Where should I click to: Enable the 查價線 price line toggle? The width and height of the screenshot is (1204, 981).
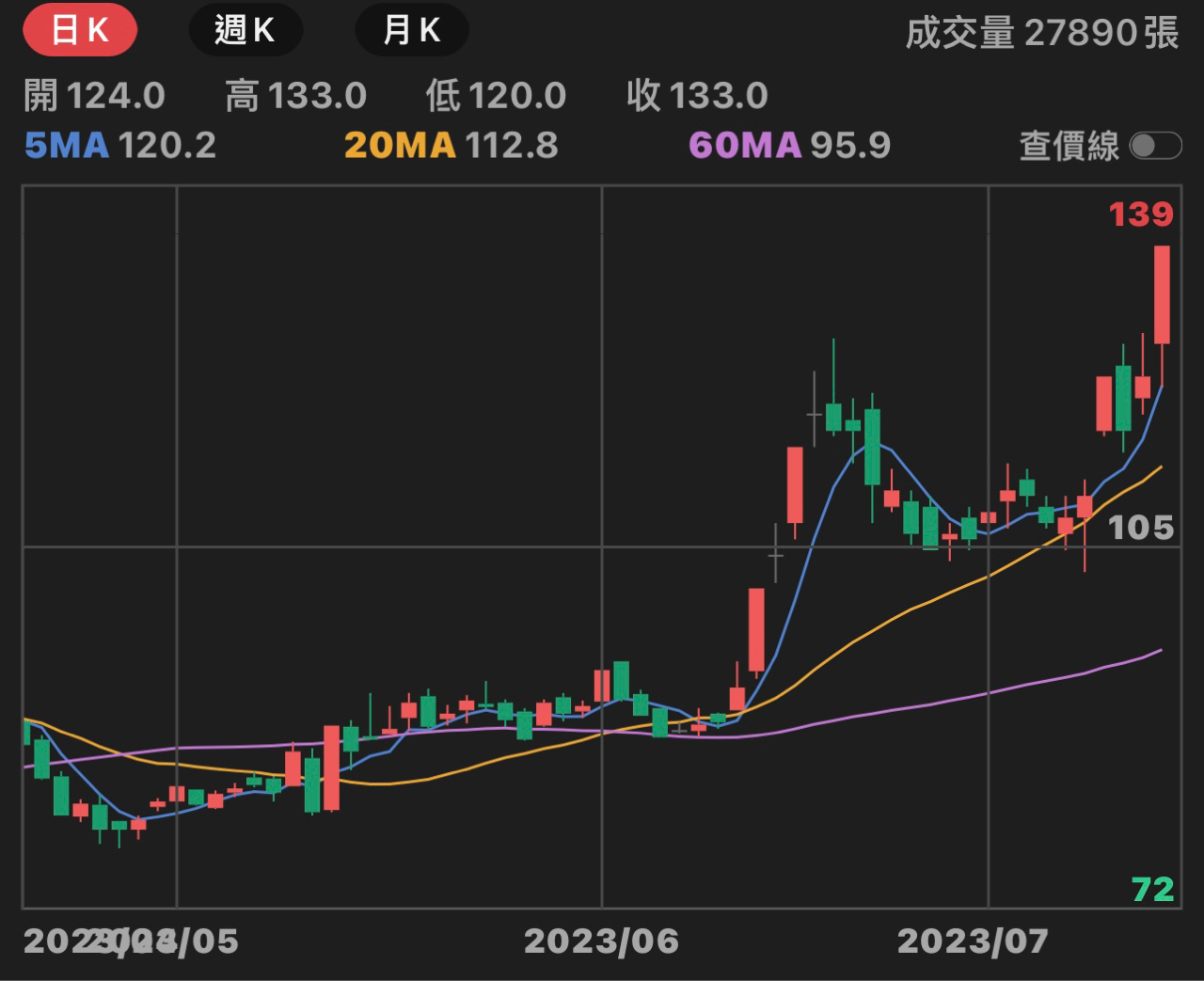[x=1154, y=146]
